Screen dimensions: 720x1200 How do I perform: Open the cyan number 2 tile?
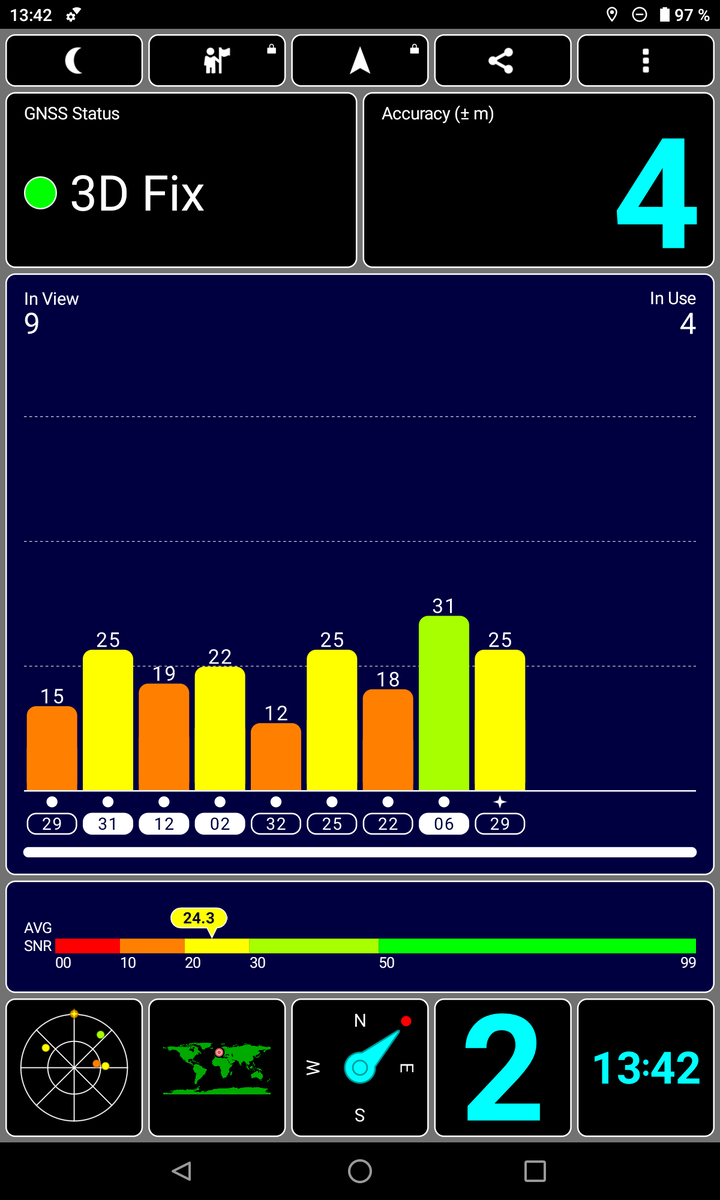point(502,1067)
